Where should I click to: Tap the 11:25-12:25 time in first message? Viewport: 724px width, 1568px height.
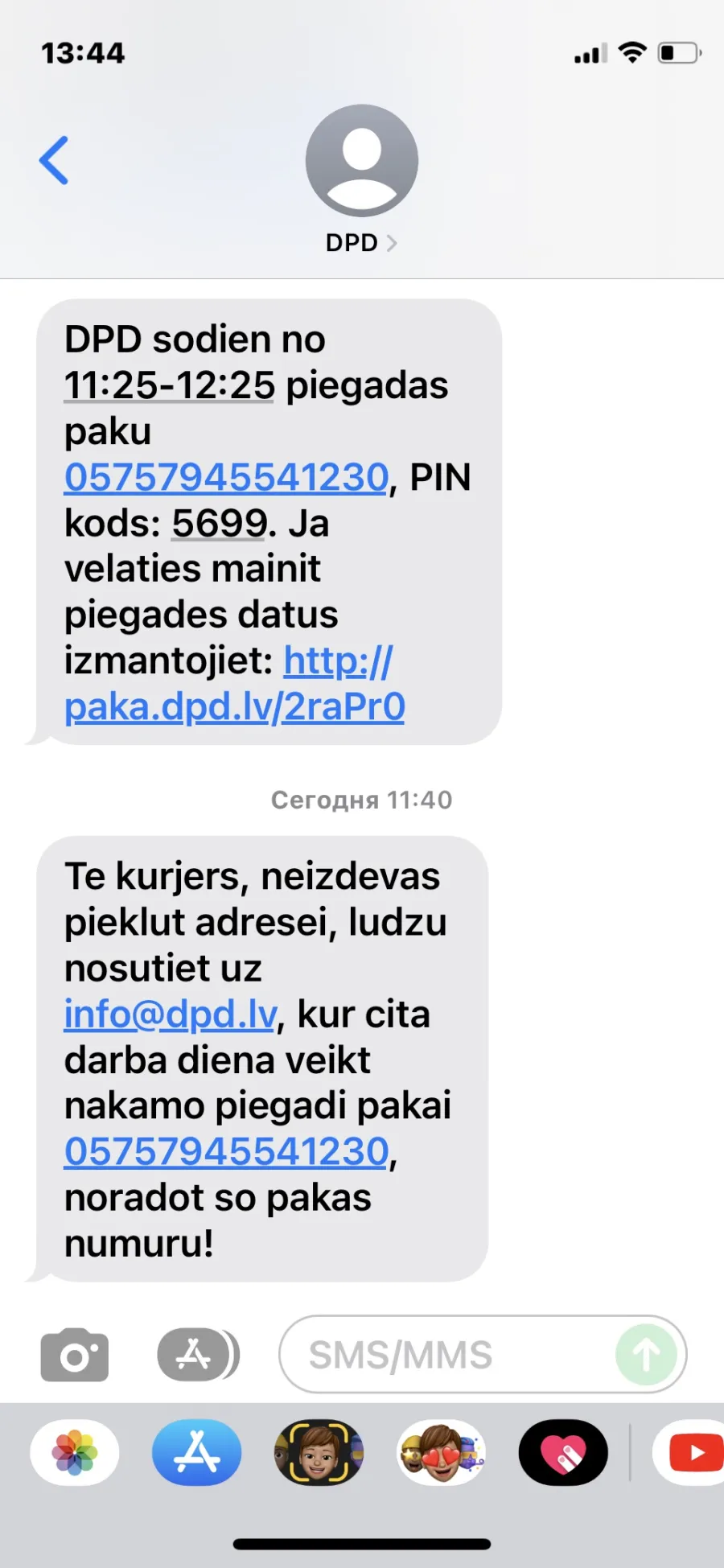[170, 385]
